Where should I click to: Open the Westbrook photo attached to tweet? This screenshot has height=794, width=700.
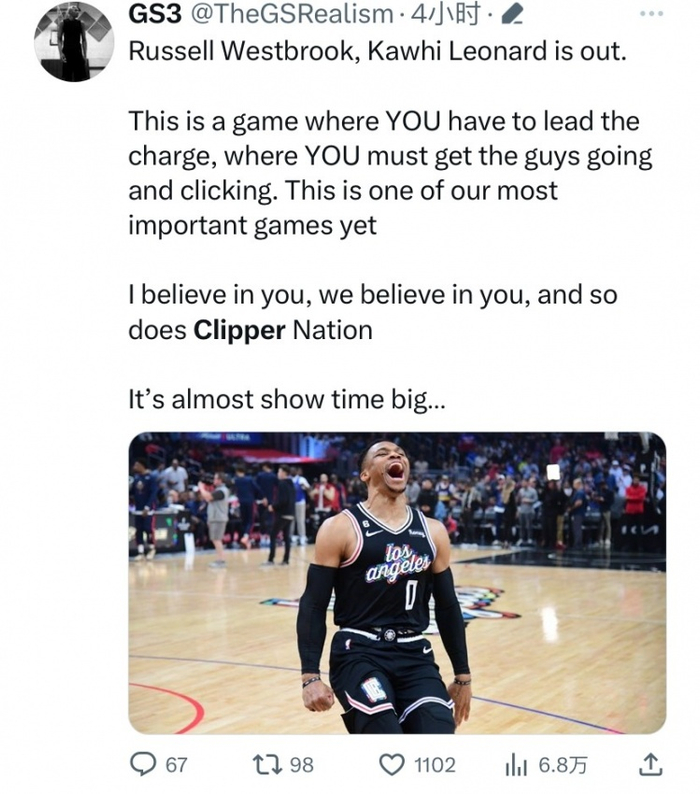[397, 582]
